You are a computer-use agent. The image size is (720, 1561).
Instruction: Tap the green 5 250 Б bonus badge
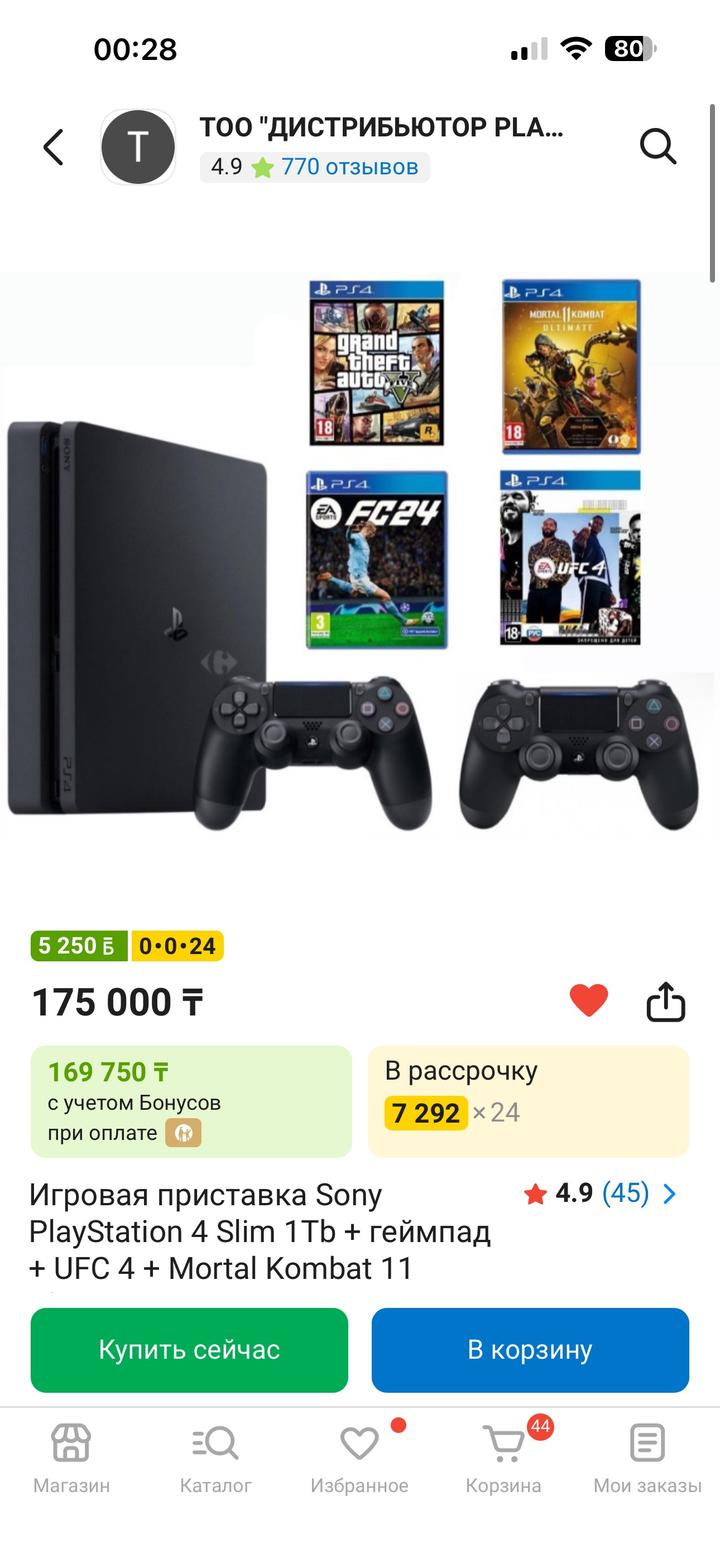tap(78, 945)
